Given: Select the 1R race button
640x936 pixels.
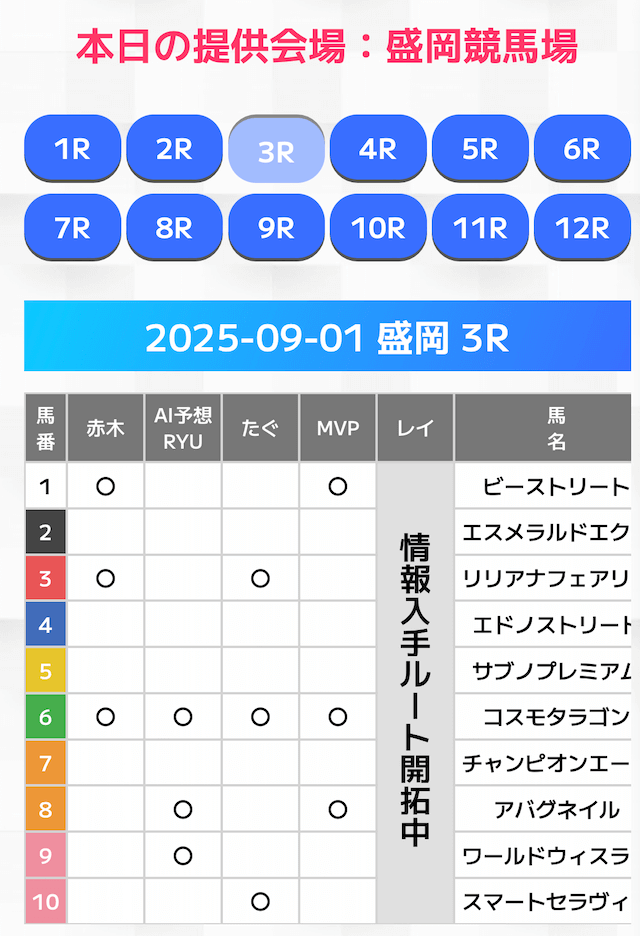Looking at the screenshot, I should click(x=72, y=149).
